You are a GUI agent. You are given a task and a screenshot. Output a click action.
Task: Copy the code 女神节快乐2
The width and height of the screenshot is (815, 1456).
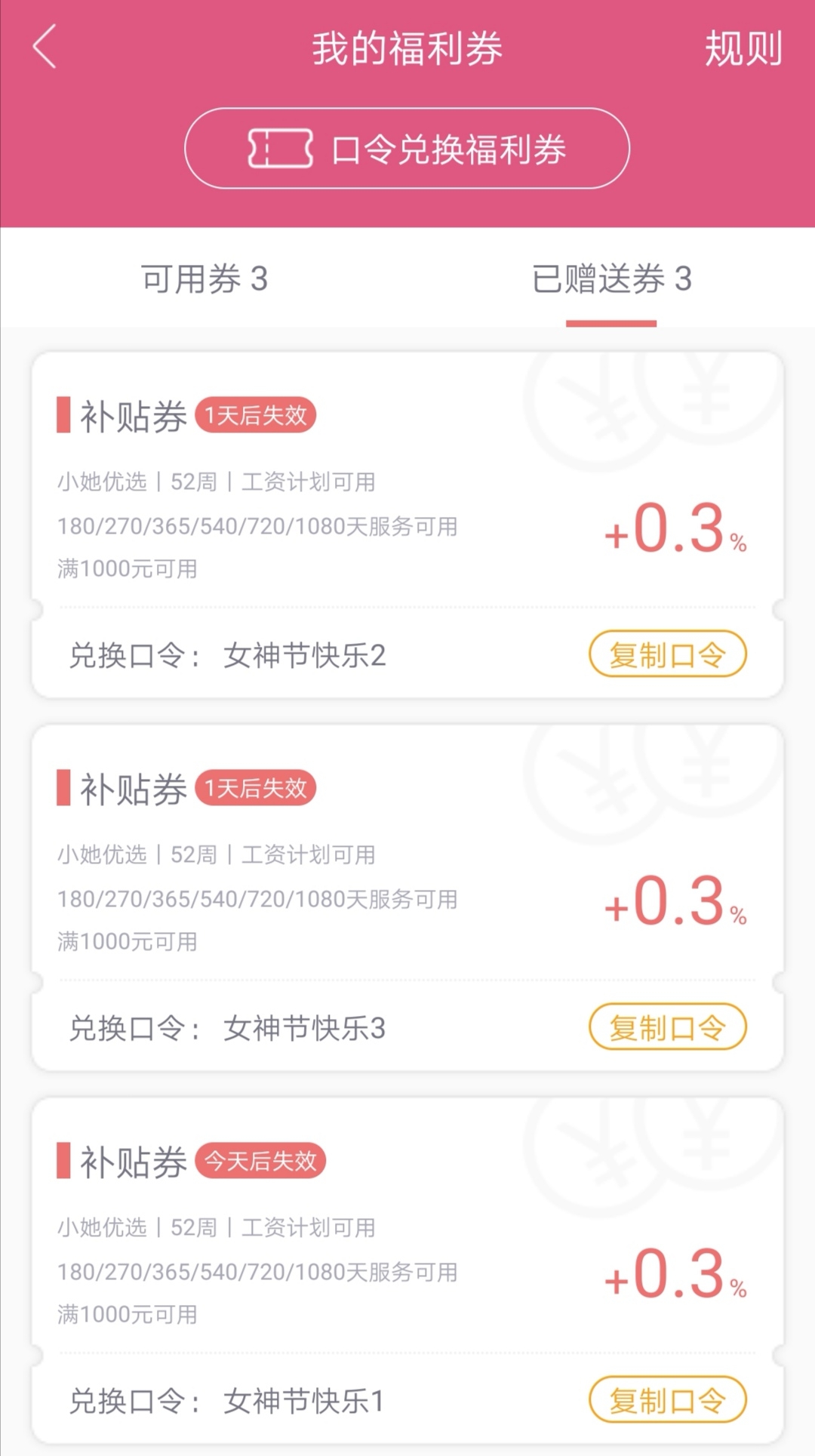(x=668, y=654)
